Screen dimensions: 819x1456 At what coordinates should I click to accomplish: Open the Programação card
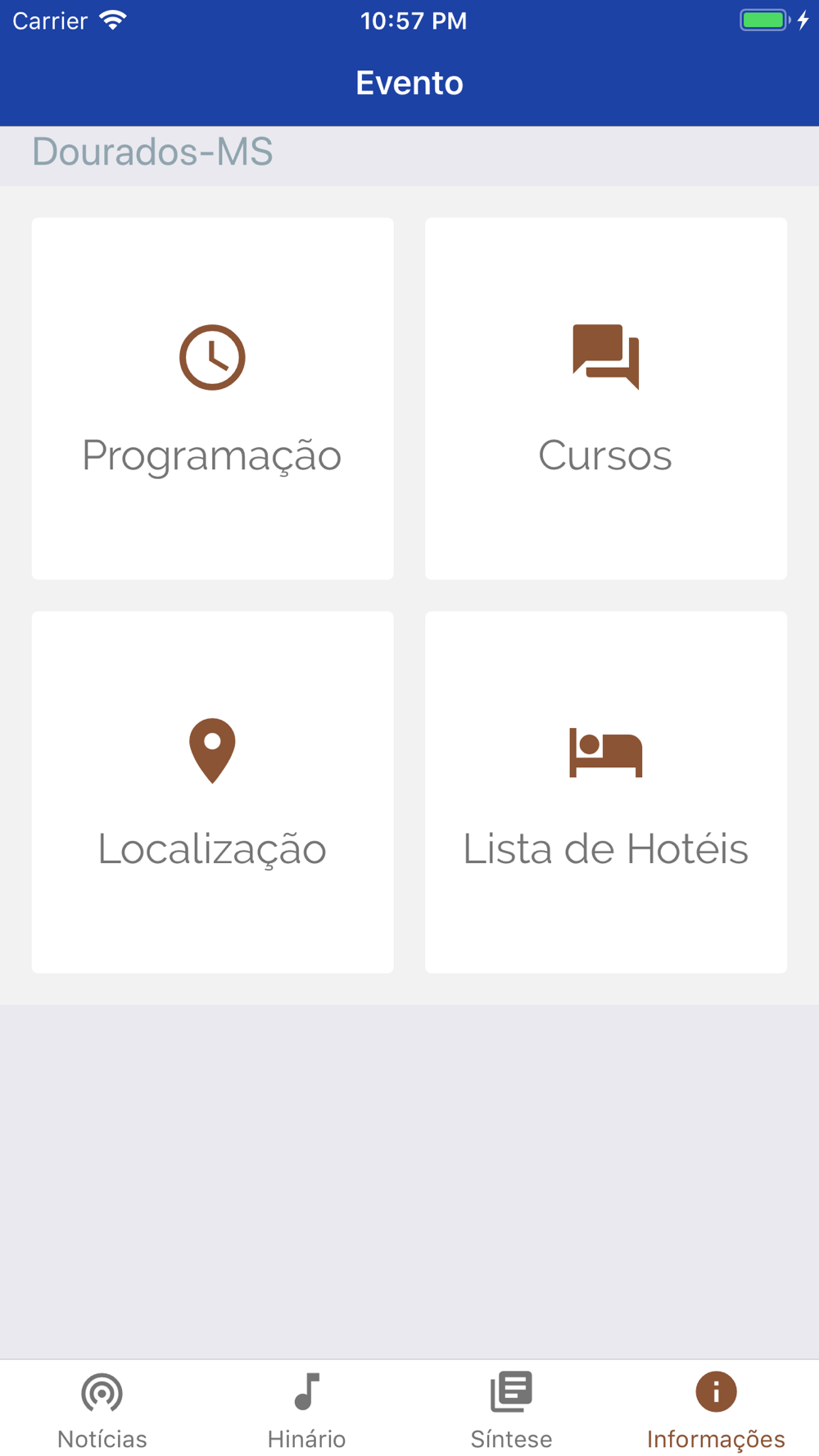click(x=212, y=399)
